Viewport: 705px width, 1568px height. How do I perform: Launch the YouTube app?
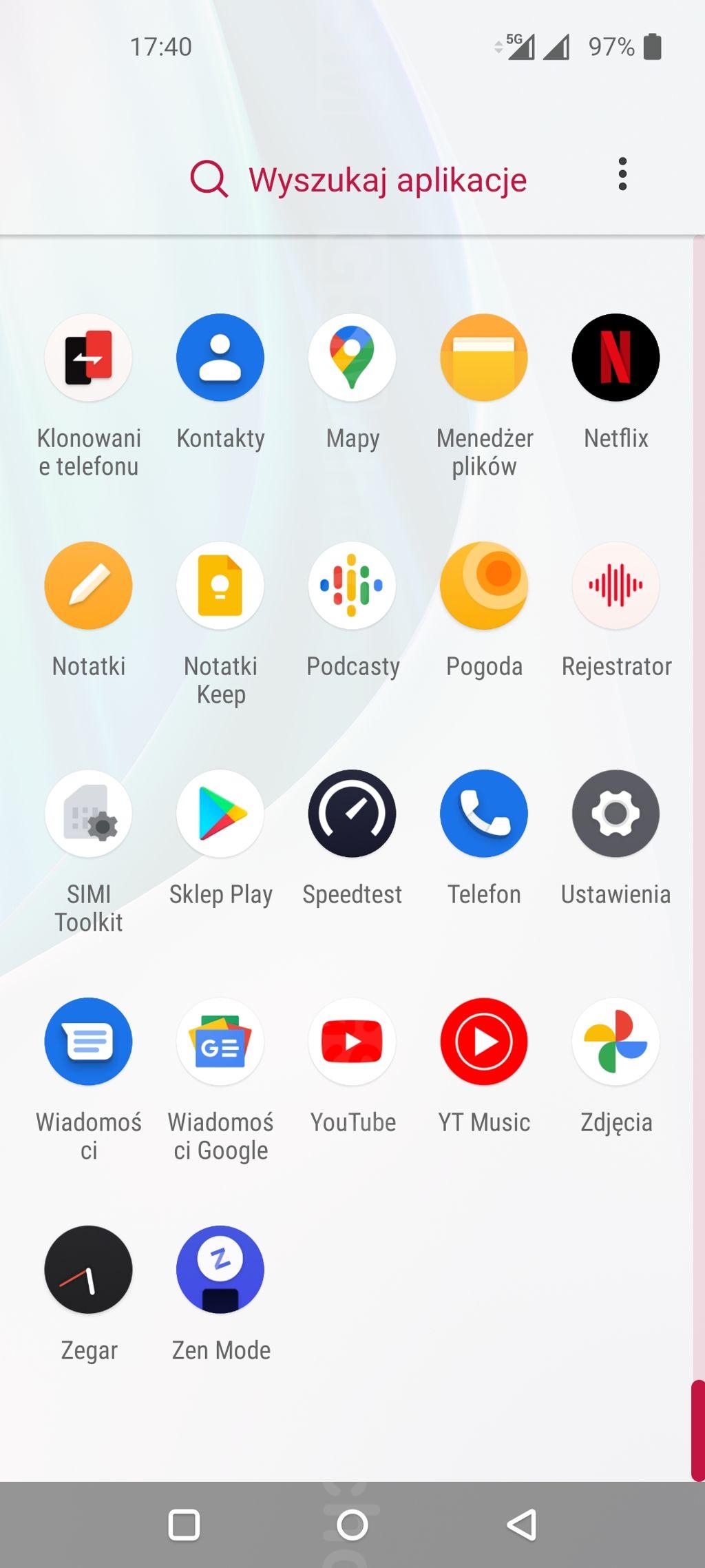coord(352,1042)
